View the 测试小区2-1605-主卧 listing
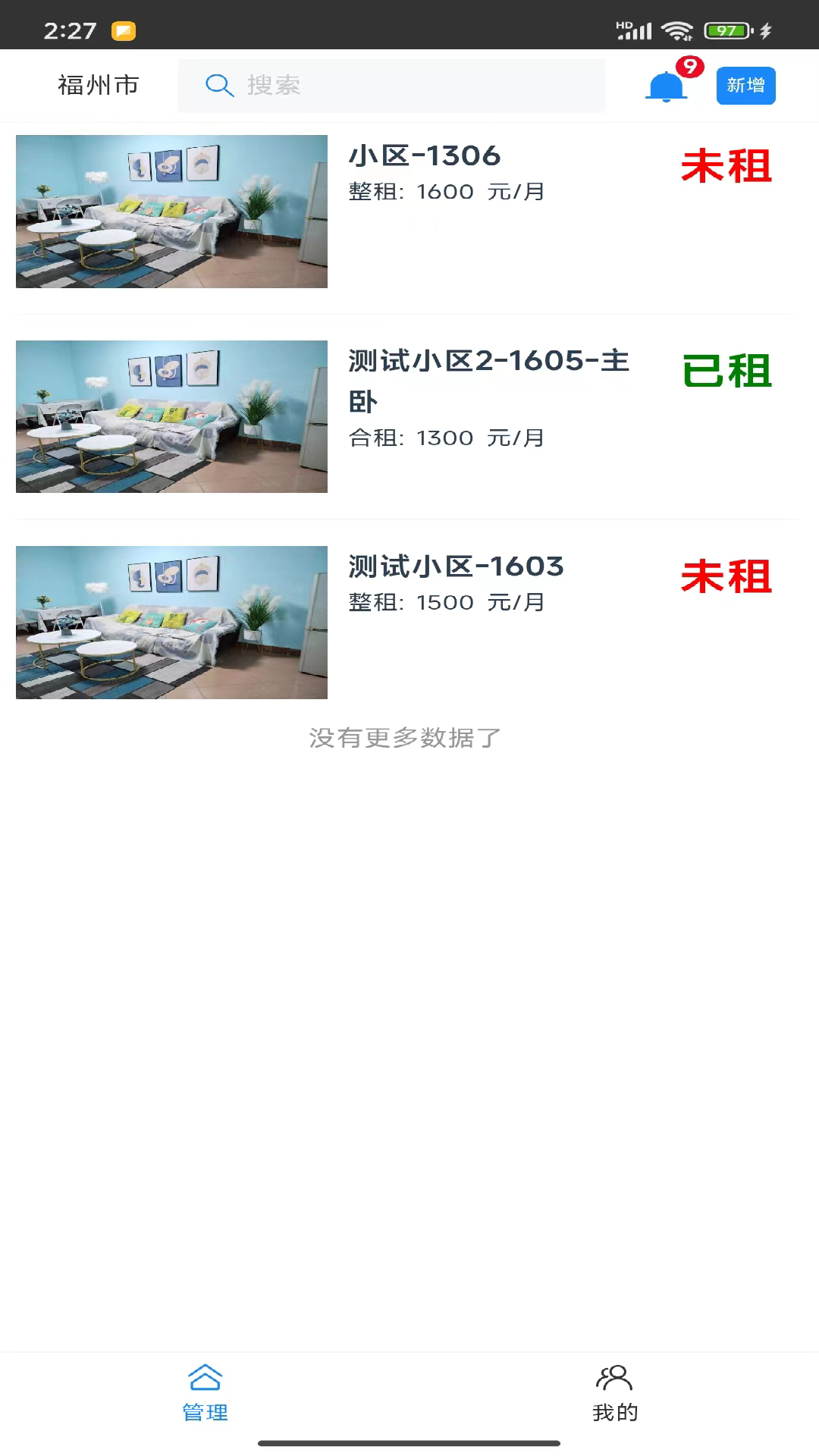Screen dimensions: 819x1456 click(488, 379)
